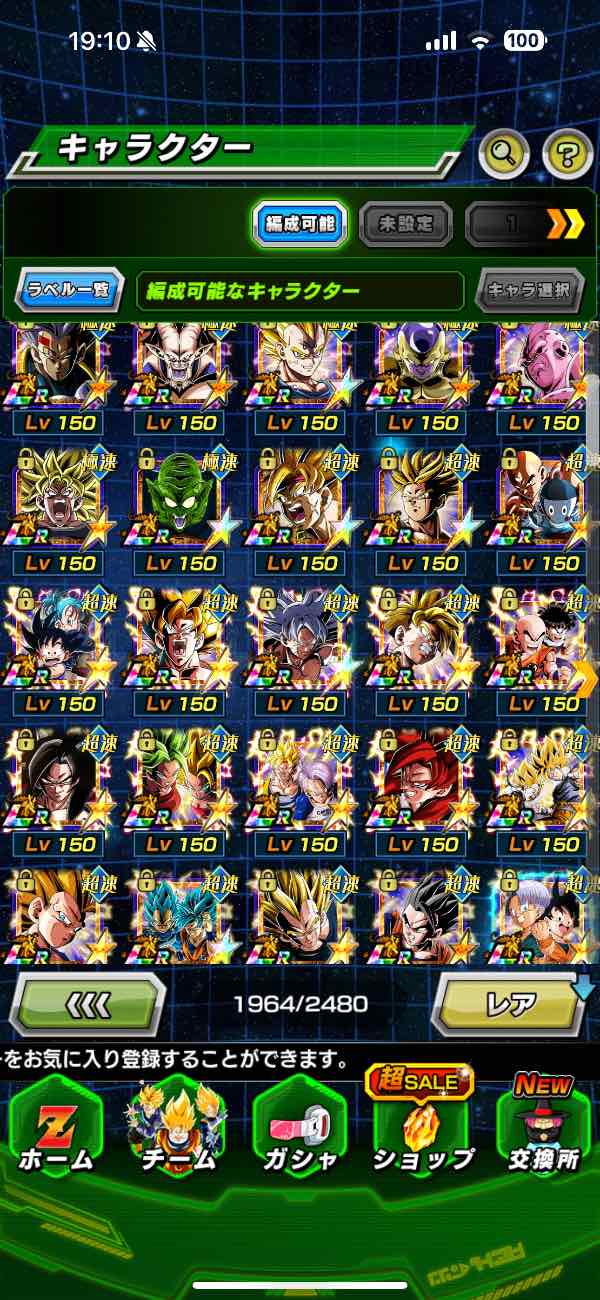The height and width of the screenshot is (1300, 600).
Task: Open the magnifying glass search icon
Action: click(506, 153)
